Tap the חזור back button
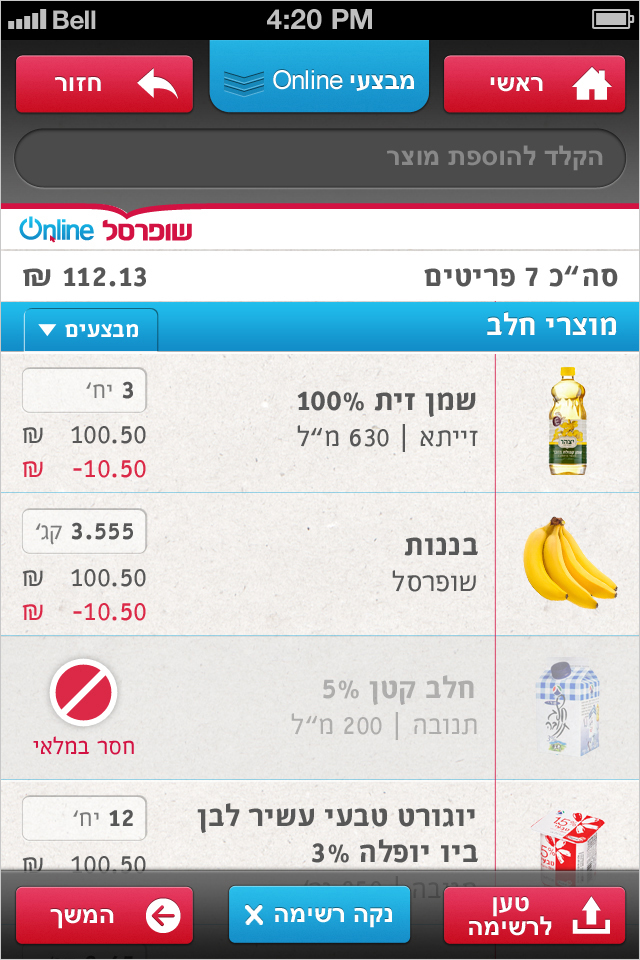This screenshot has height=960, width=640. point(104,84)
